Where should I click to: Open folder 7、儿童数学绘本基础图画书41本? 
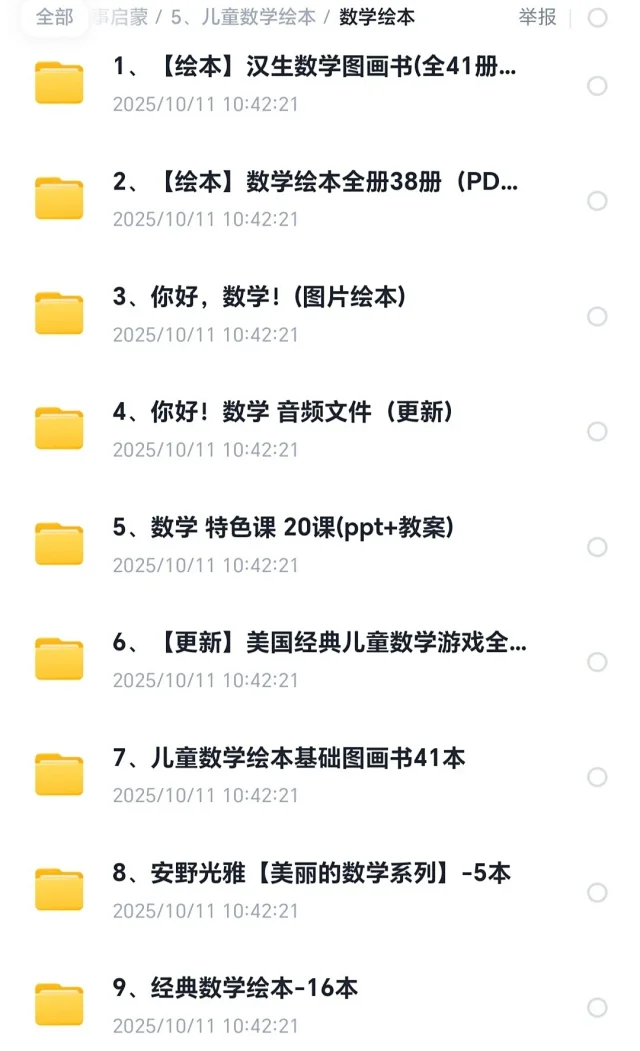(x=288, y=758)
